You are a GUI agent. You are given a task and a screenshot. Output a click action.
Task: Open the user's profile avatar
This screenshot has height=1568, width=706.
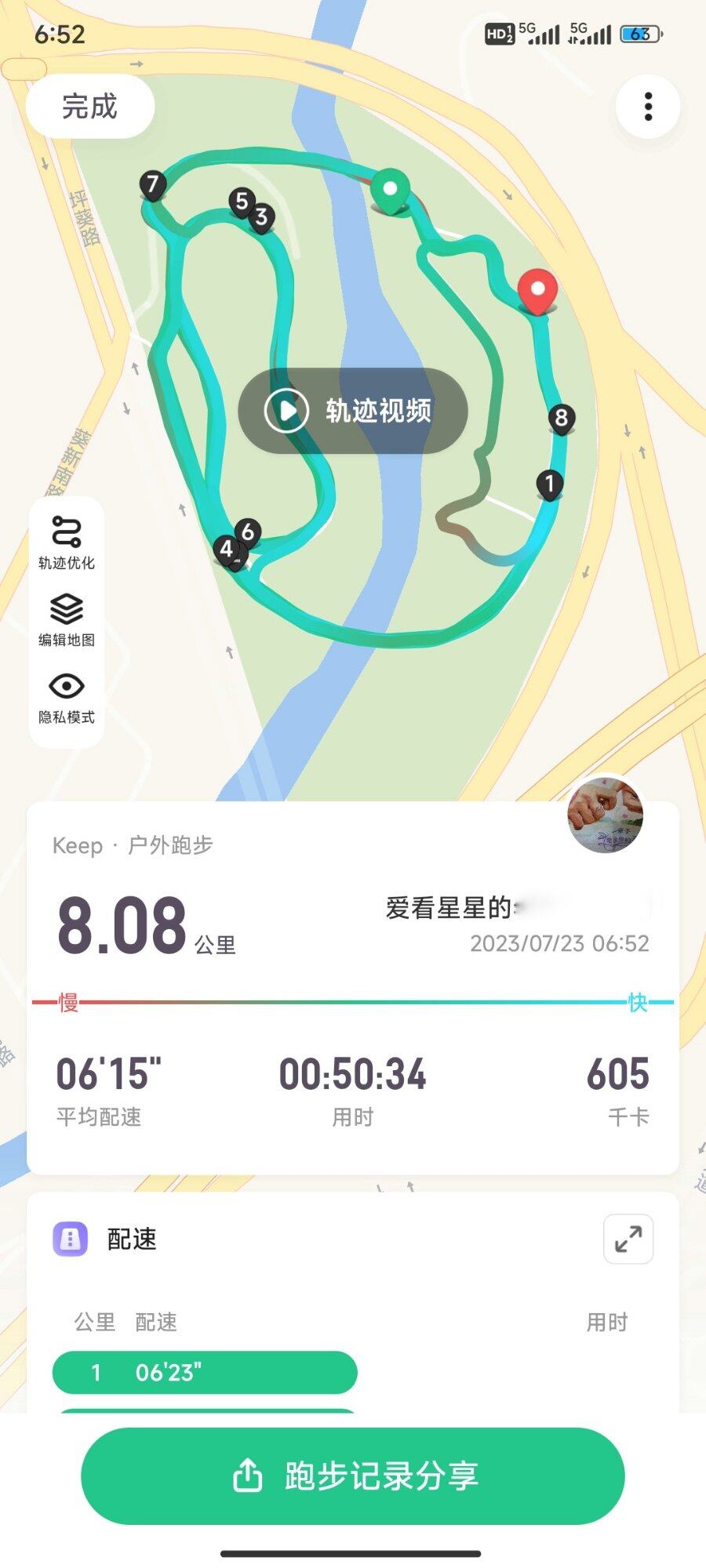tap(605, 815)
